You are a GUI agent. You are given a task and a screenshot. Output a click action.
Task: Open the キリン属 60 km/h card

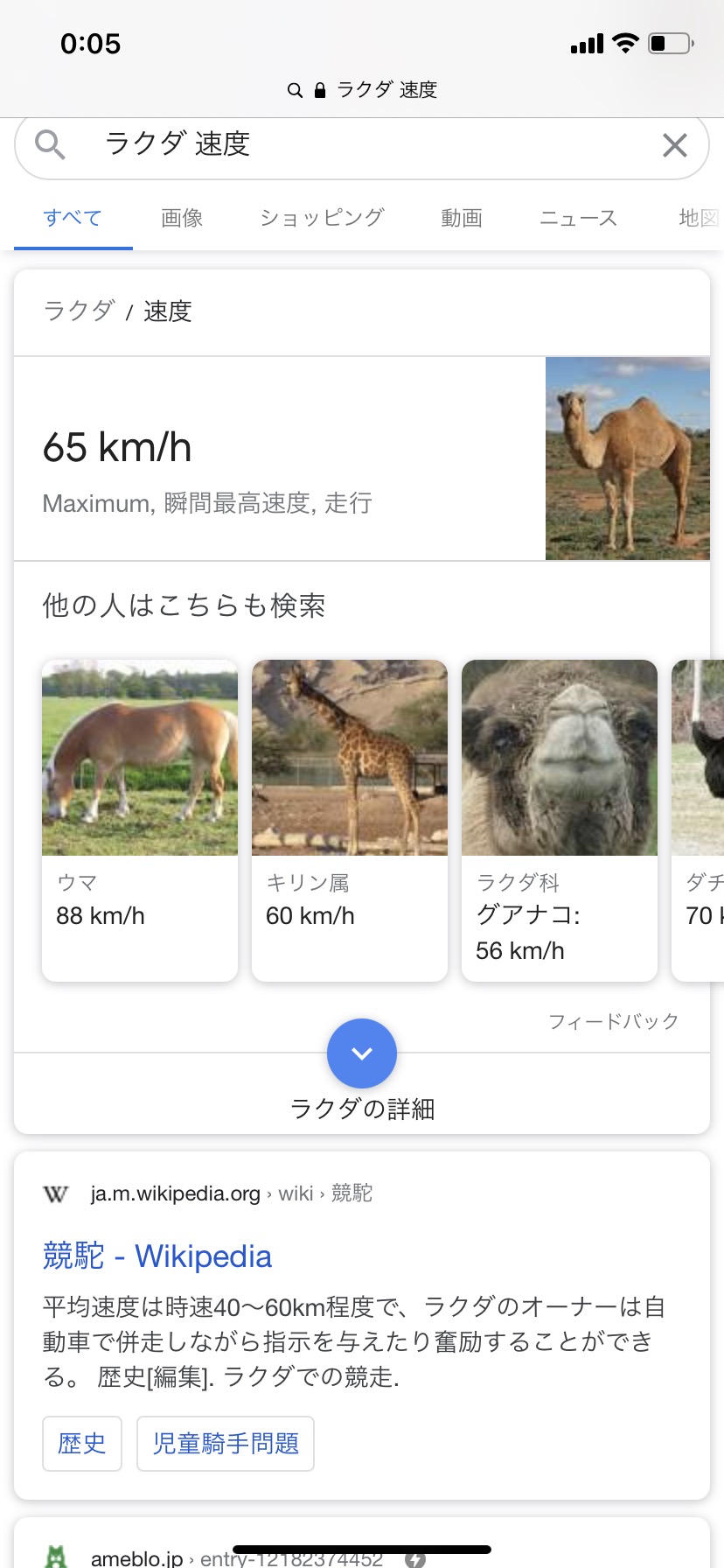pos(350,820)
